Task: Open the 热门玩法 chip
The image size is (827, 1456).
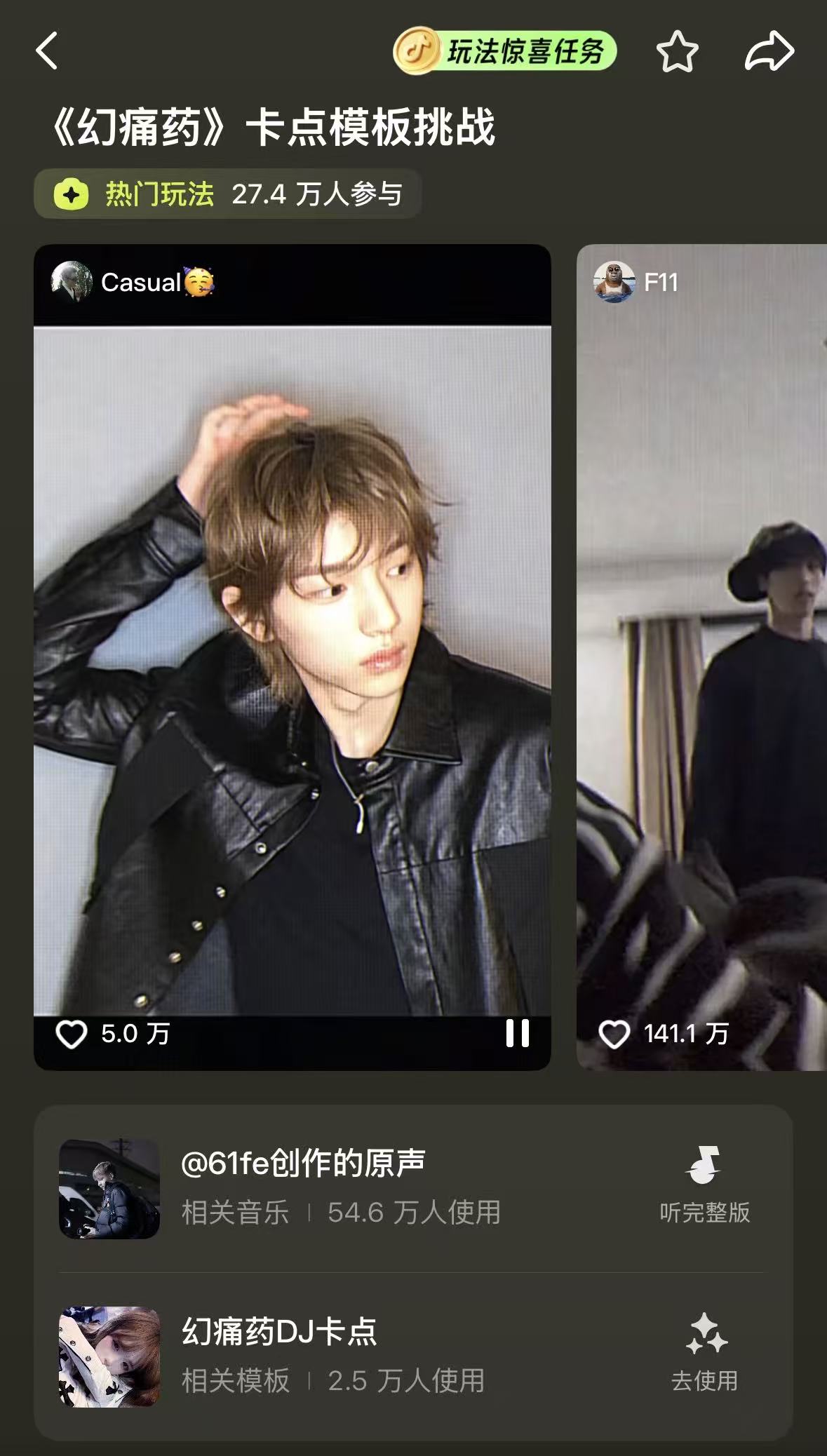Action: (228, 194)
